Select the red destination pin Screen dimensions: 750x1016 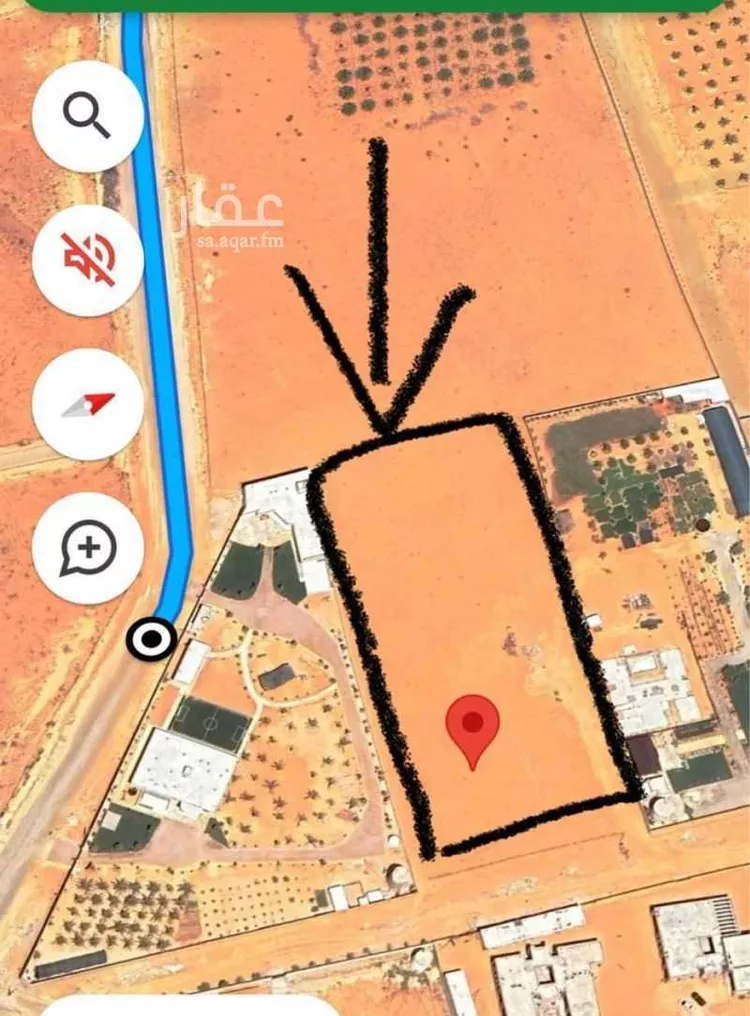[472, 727]
